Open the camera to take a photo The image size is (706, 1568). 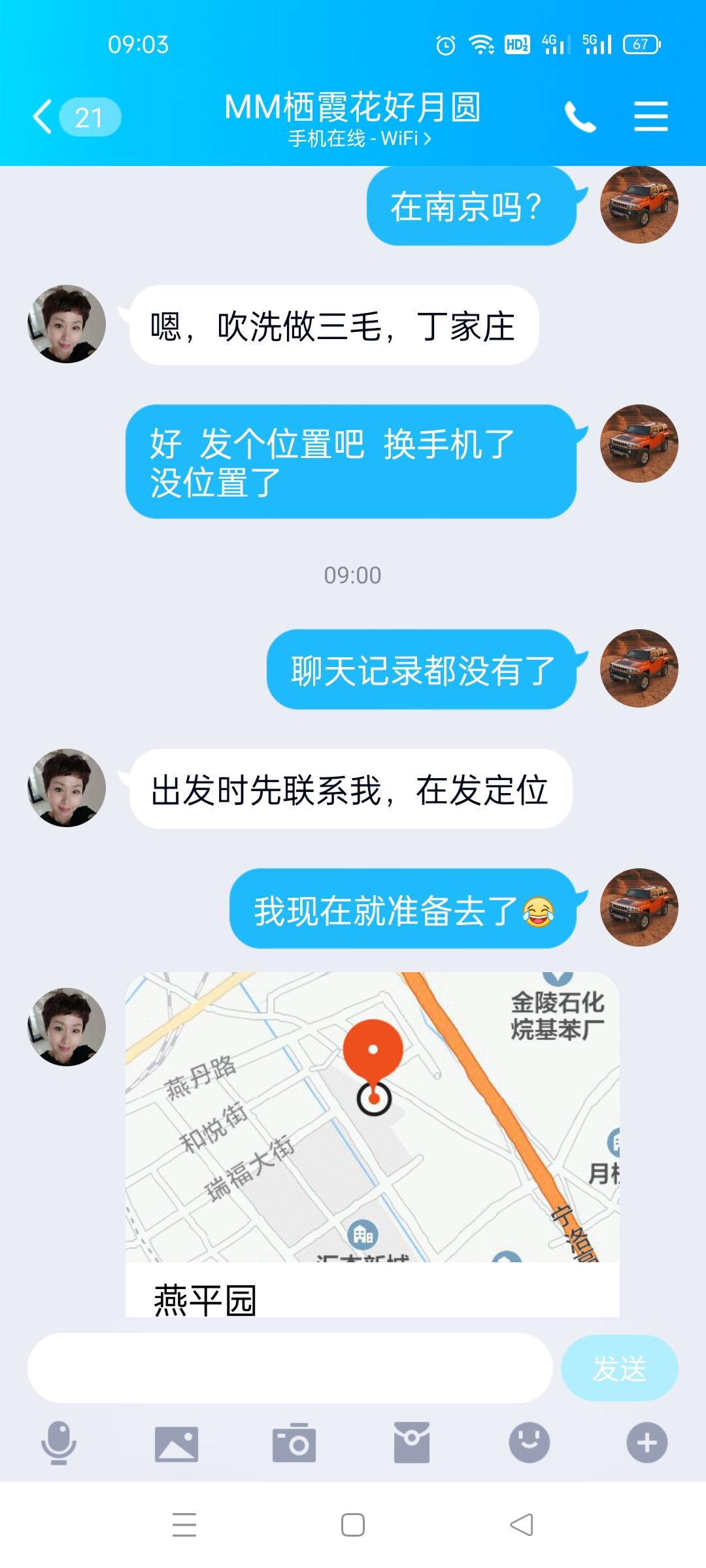(294, 1443)
